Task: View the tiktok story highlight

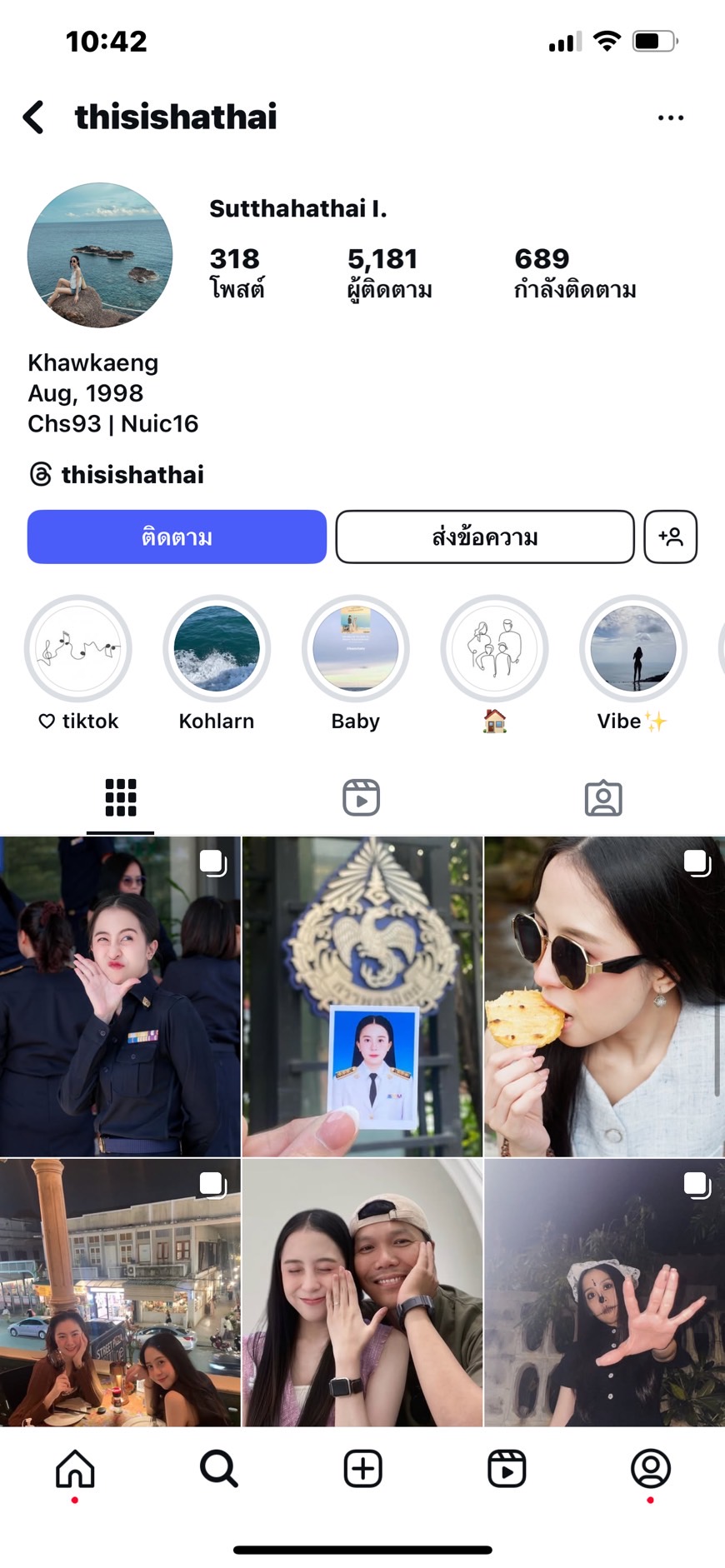Action: coord(78,648)
